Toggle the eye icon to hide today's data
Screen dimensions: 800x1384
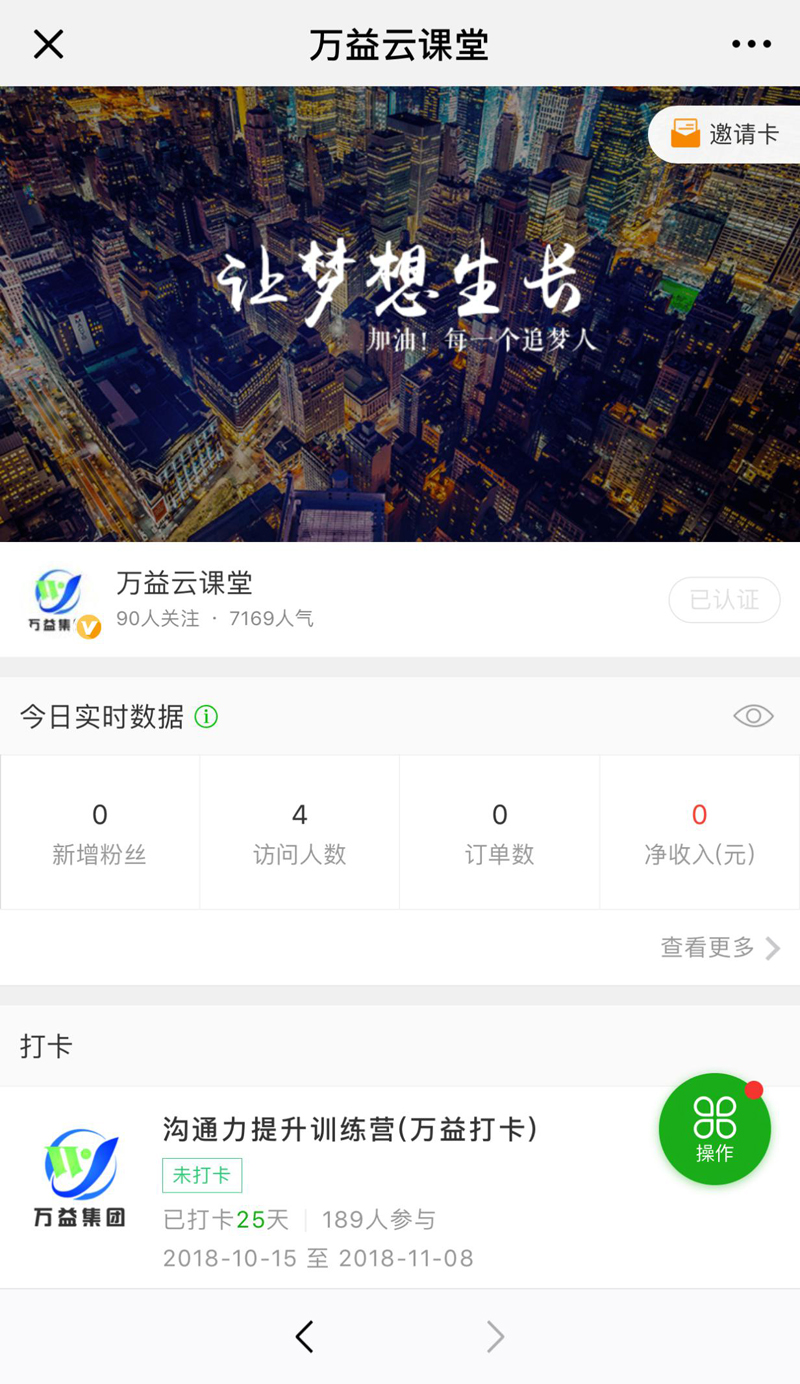752,716
